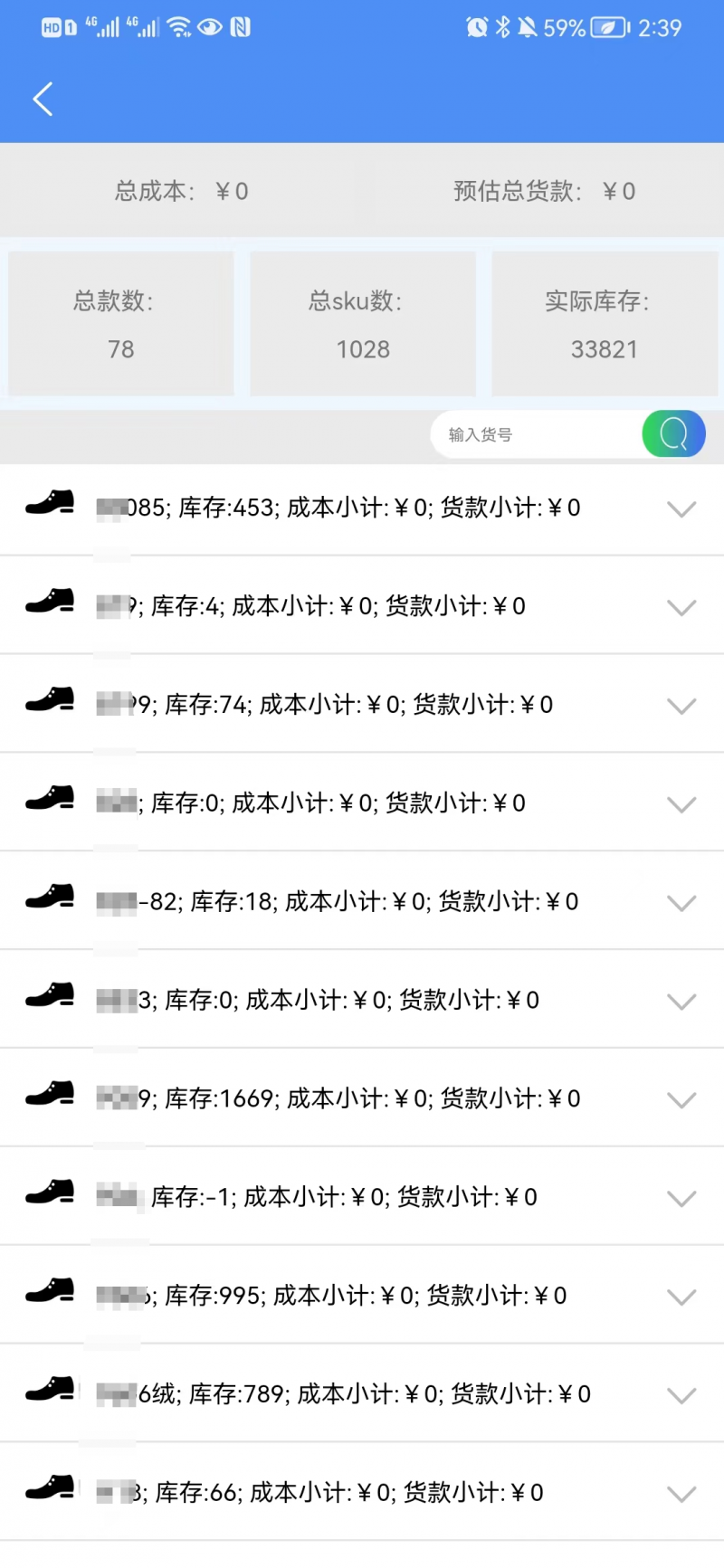Expand the row with 库存:1669
Viewport: 724px width, 1568px height.
(681, 1101)
